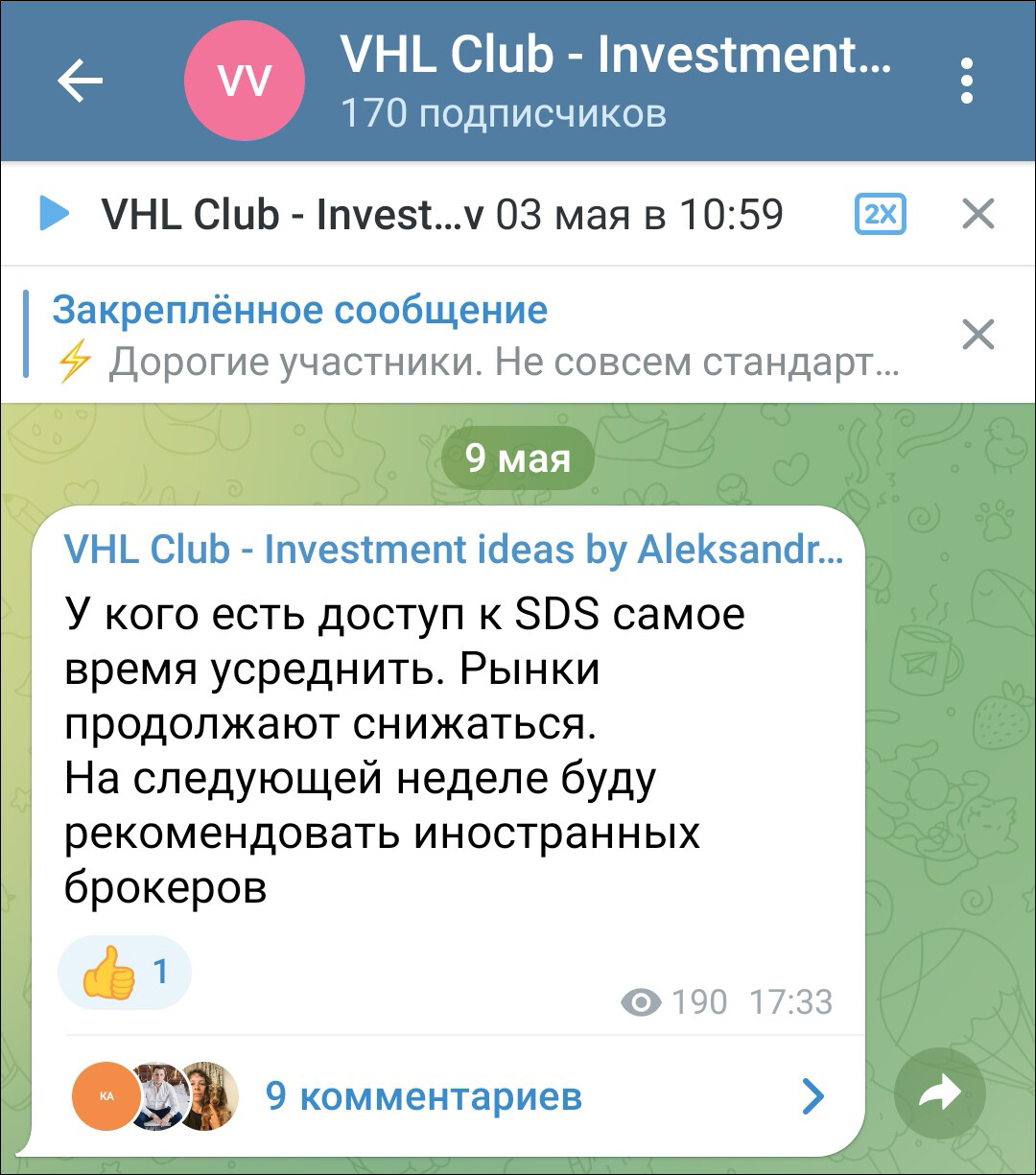The height and width of the screenshot is (1175, 1036).
Task: Close the audio player bar
Action: pyautogui.click(x=977, y=214)
